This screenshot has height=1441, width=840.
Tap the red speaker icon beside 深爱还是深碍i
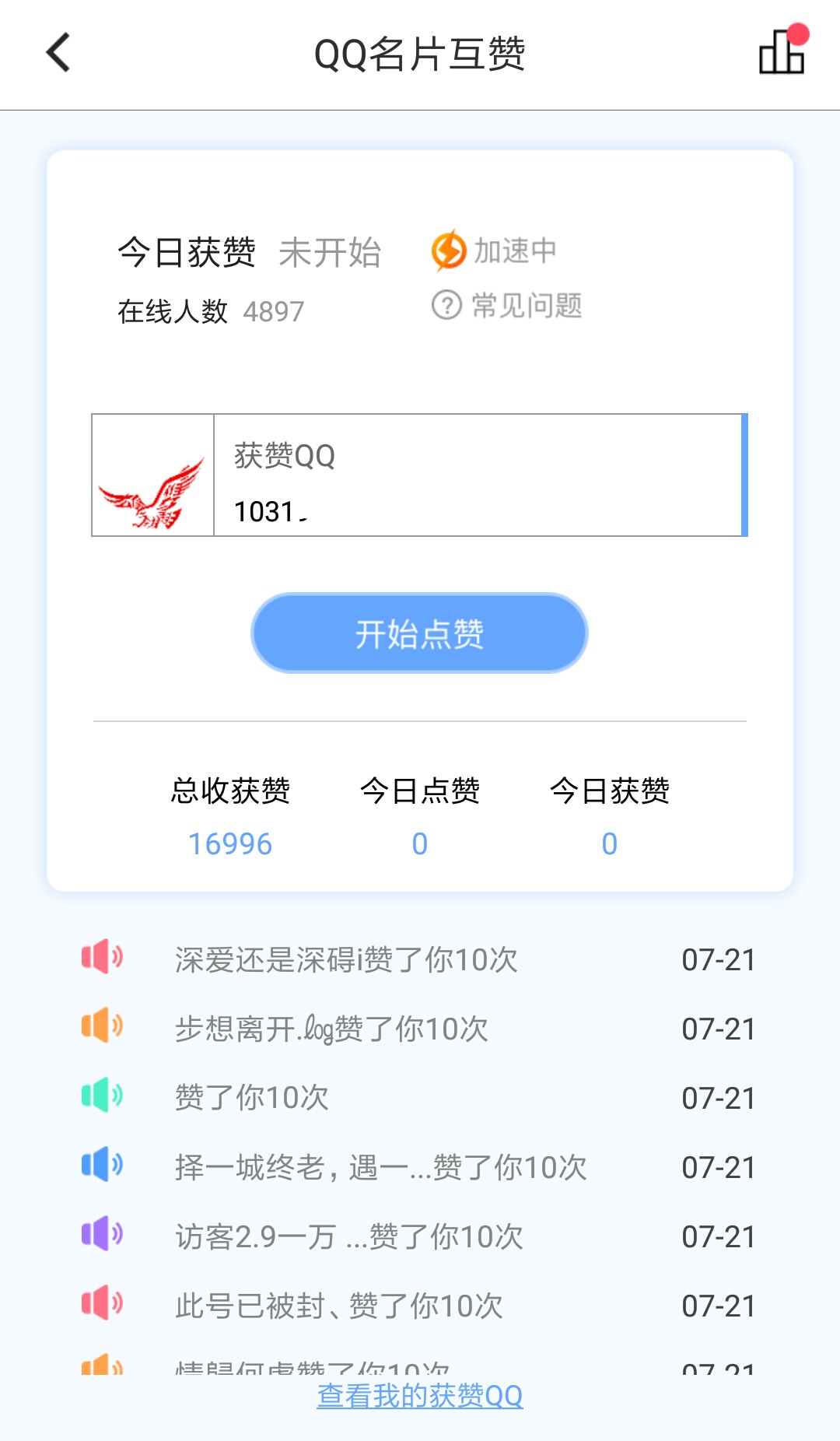pos(101,959)
